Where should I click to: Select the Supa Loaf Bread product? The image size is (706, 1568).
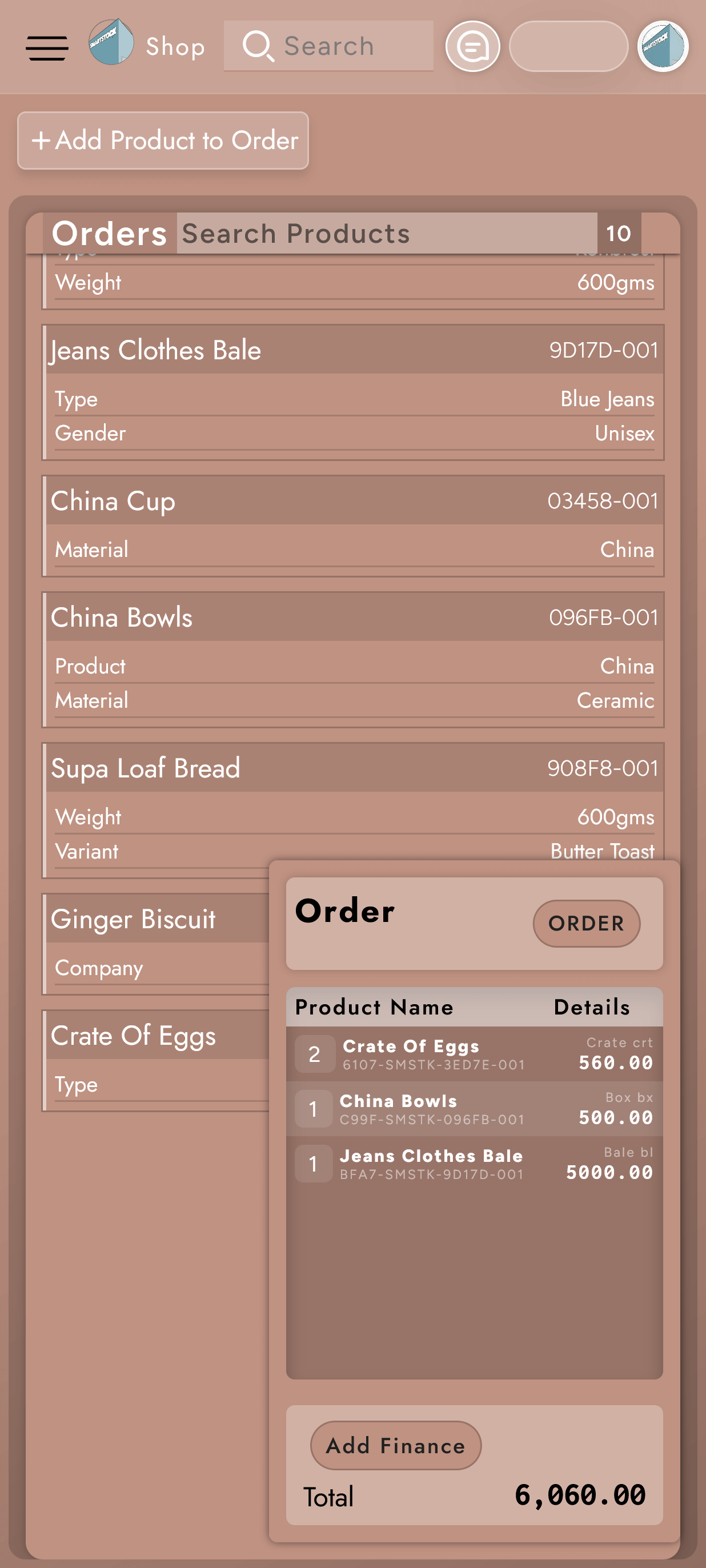click(x=353, y=768)
